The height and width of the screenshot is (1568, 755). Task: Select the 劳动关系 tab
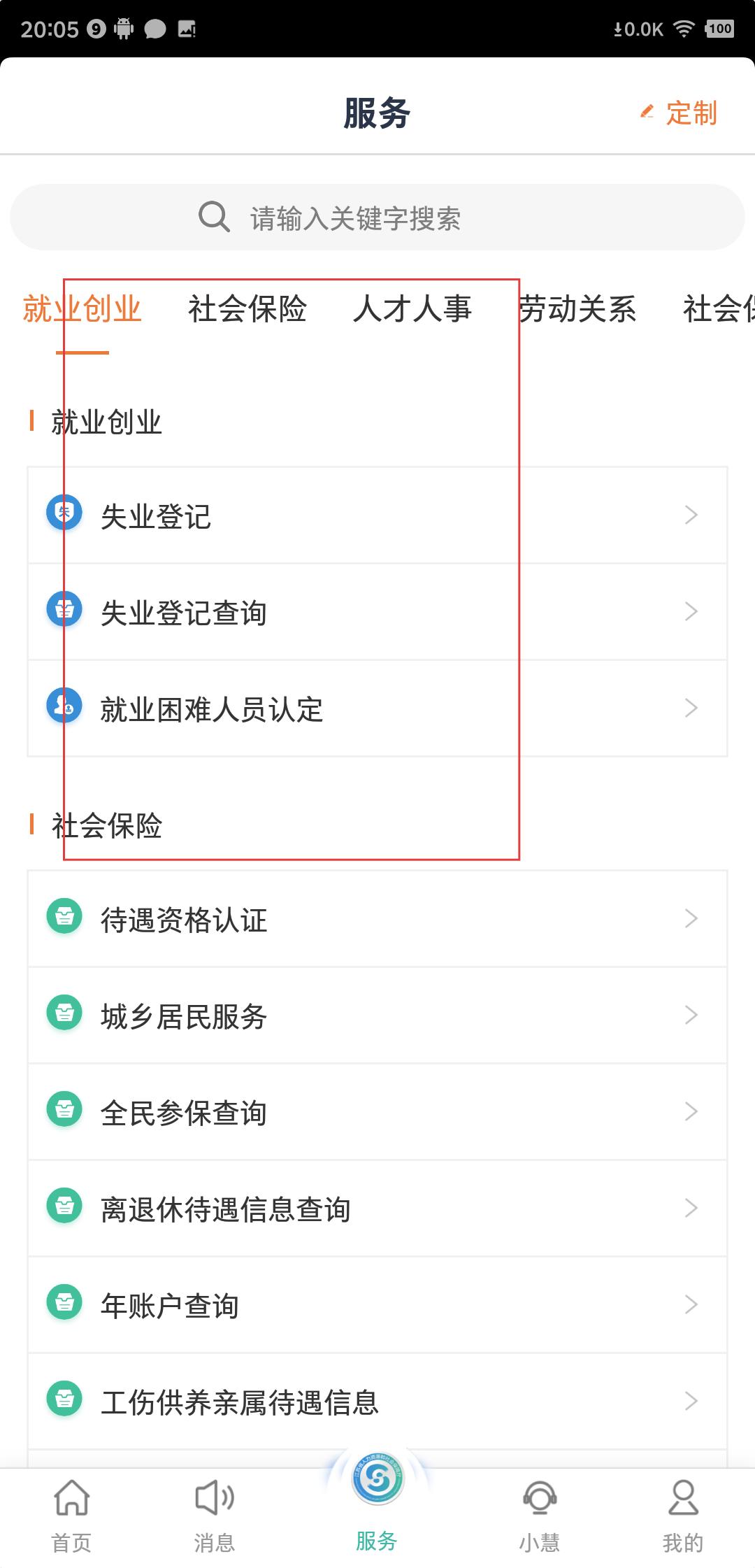(577, 309)
